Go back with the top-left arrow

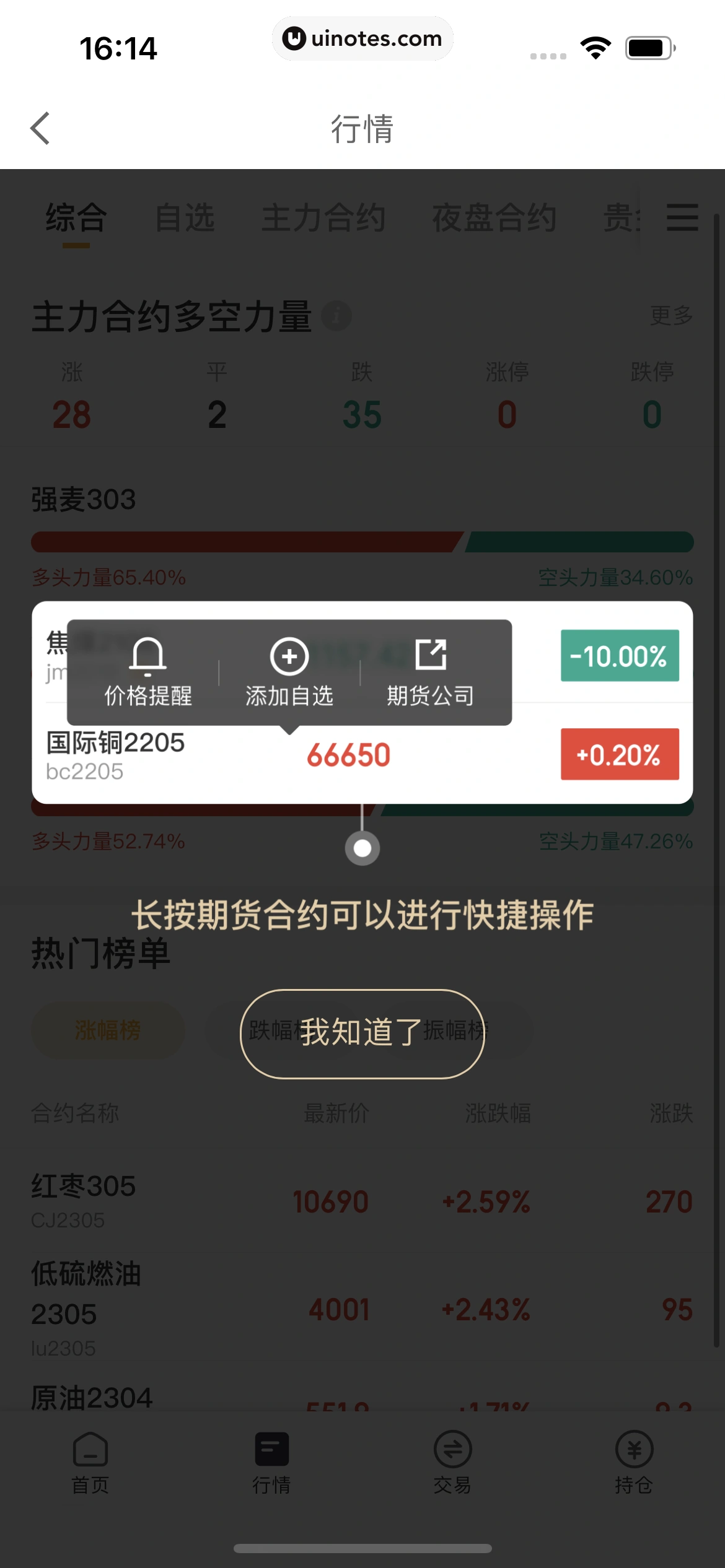click(40, 128)
